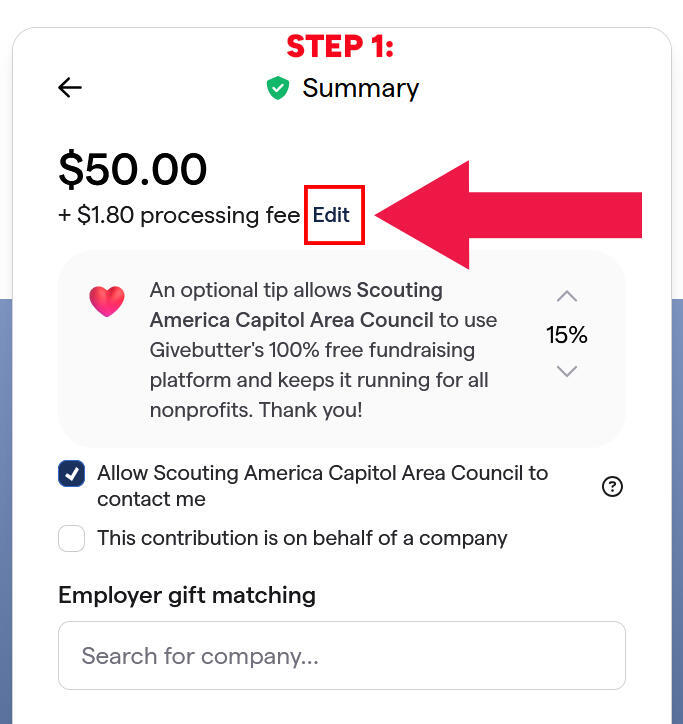Screen dimensions: 683x724
Task: Edit the processing fee
Action: pos(332,215)
